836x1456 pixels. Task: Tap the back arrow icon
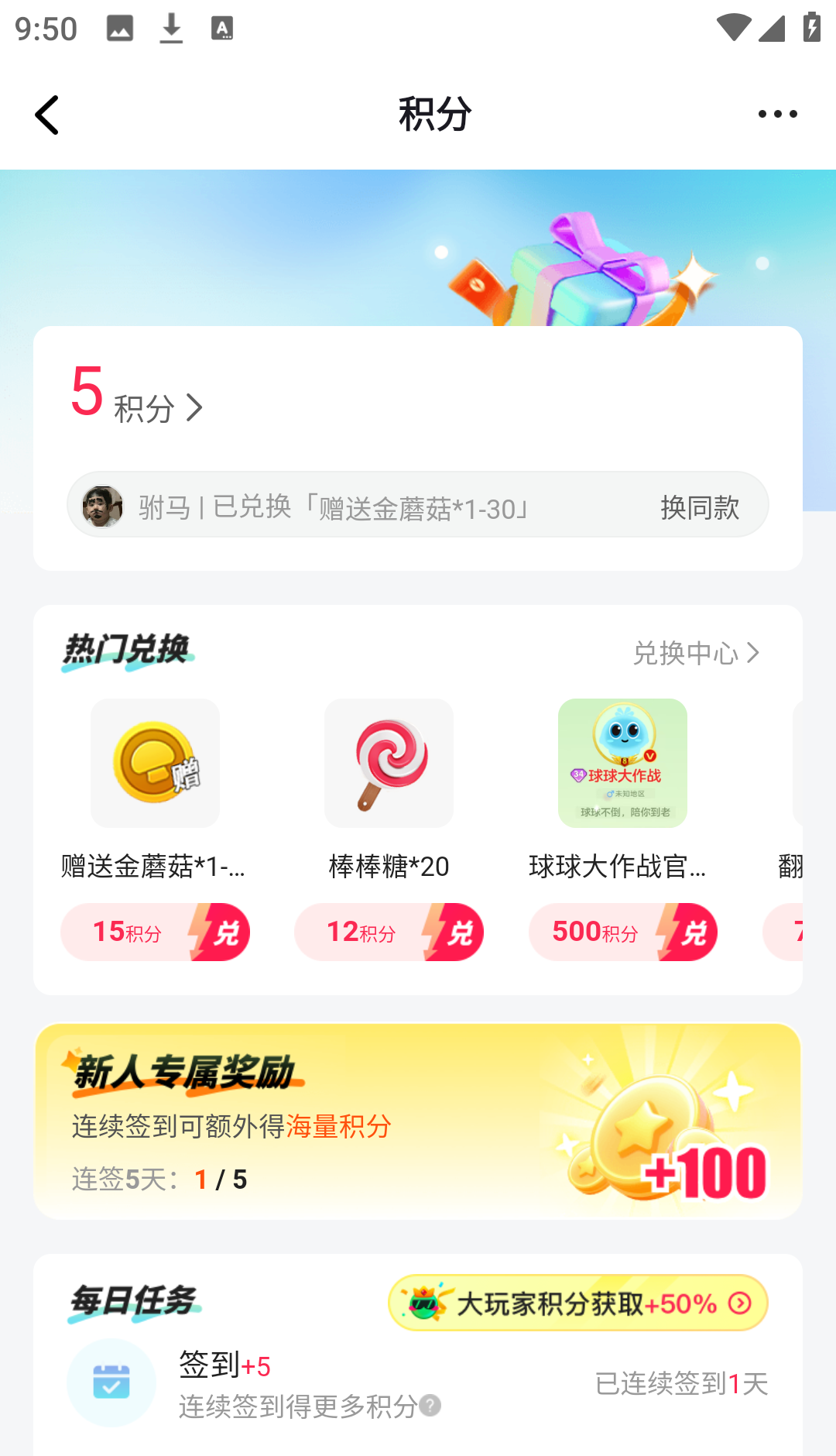click(46, 114)
